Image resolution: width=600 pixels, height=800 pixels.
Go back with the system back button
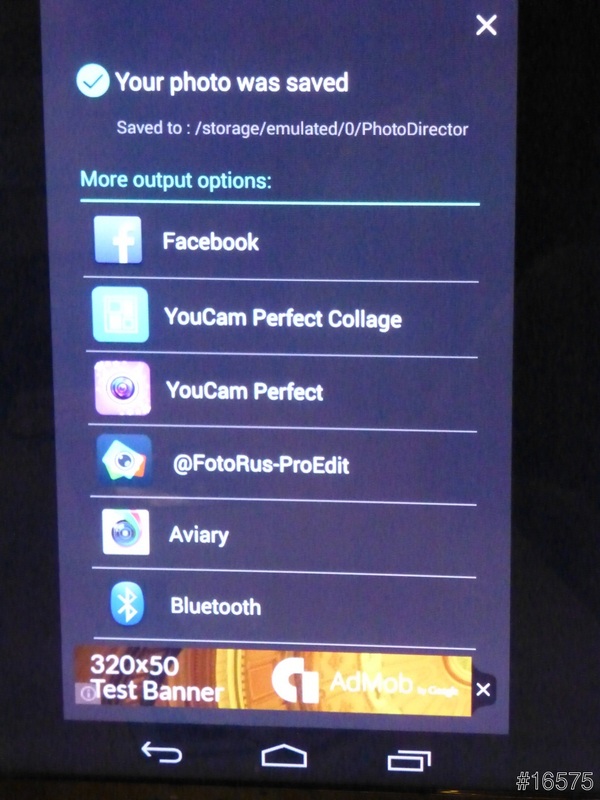[161, 754]
